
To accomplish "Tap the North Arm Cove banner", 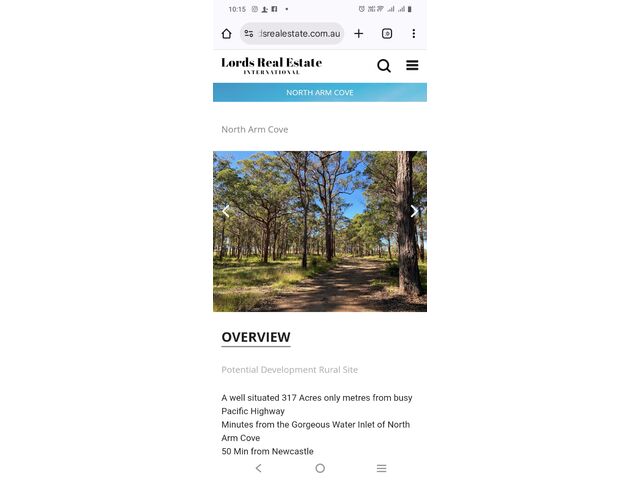I will [320, 93].
